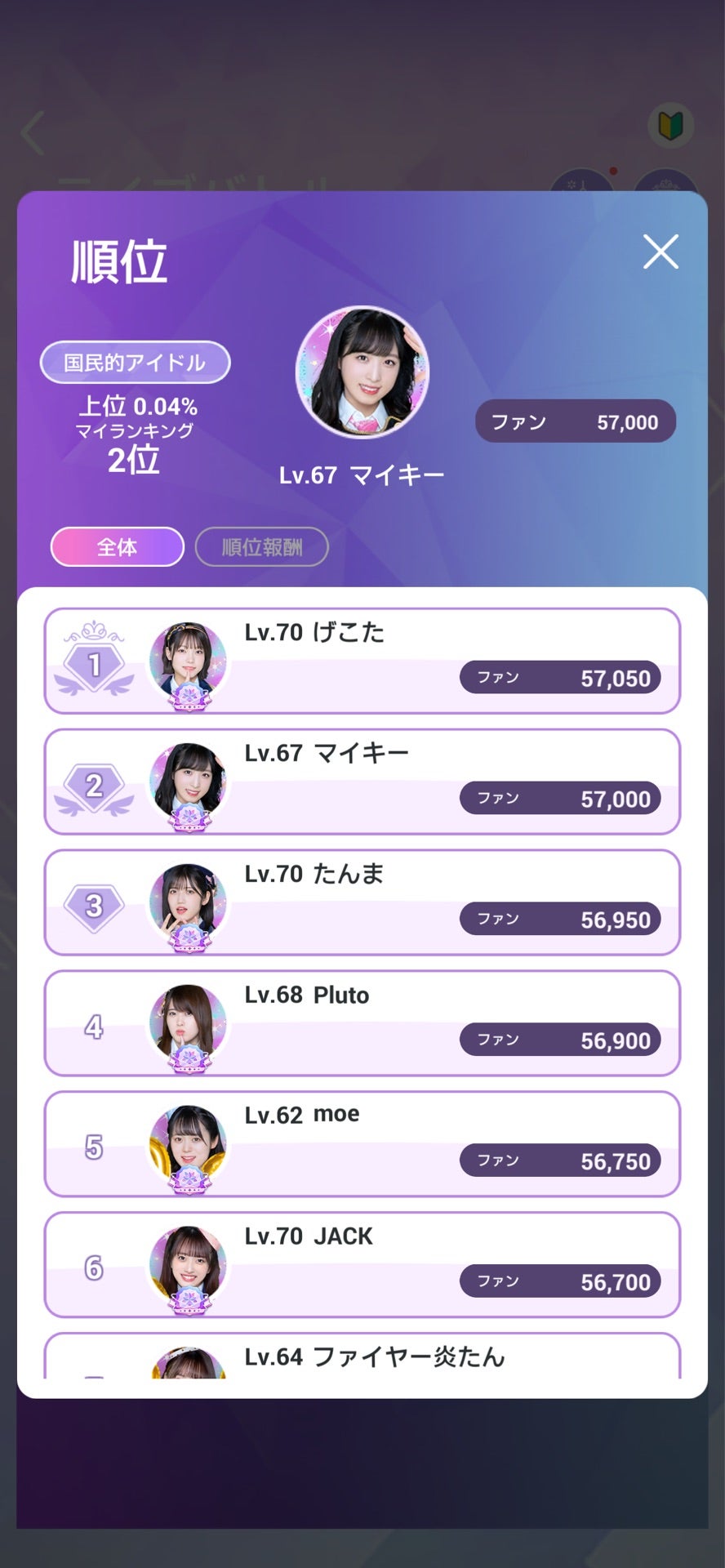
Task: Open rank 2 player マイキー row
Action: coord(362,782)
